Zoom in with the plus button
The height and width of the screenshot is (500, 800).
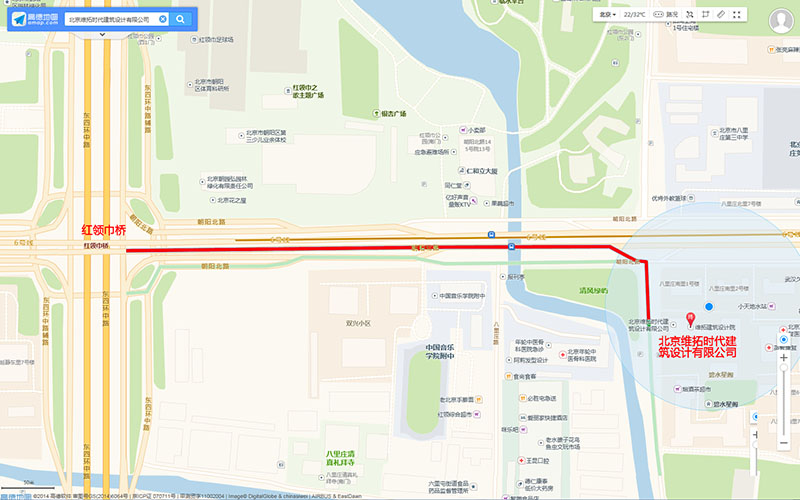783,358
